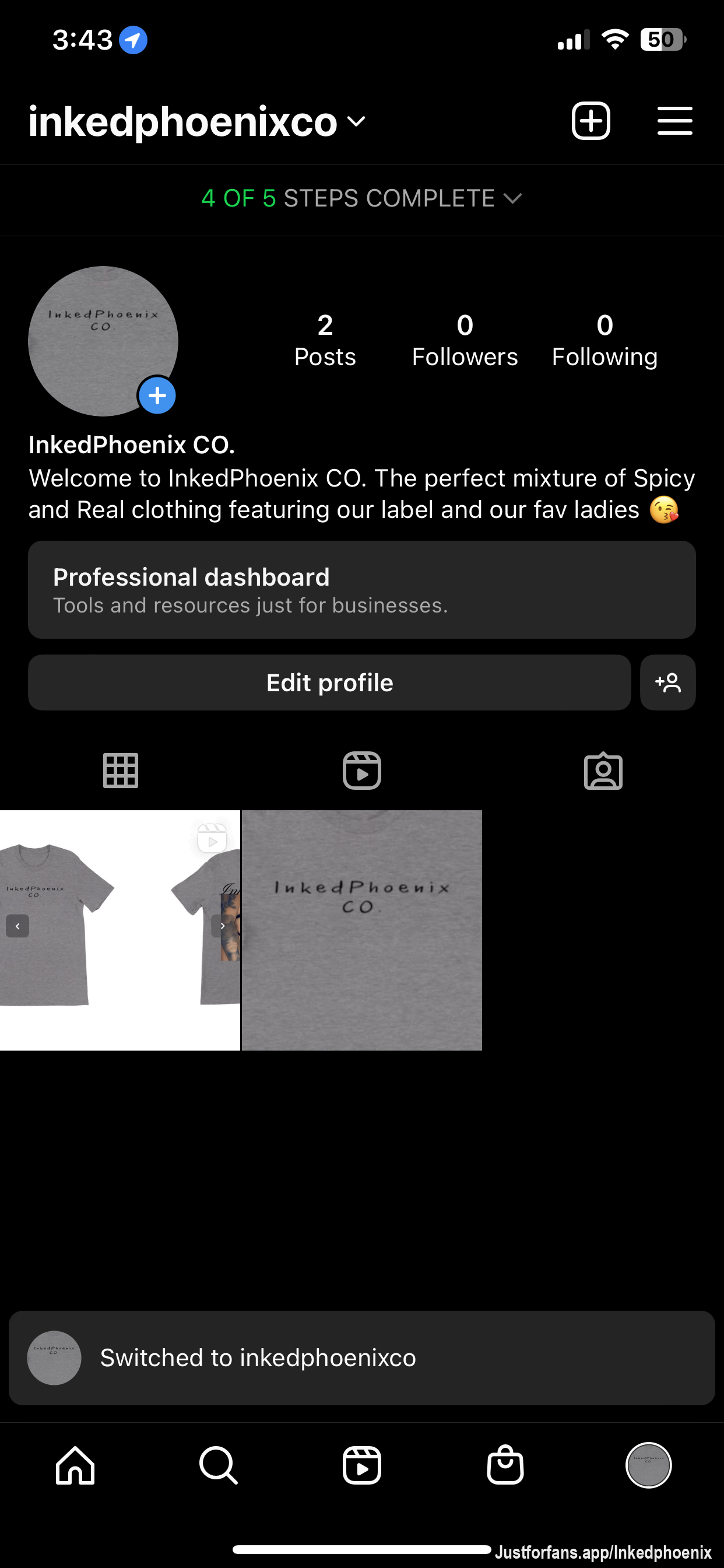
Task: Open Search and explore
Action: tap(218, 1465)
